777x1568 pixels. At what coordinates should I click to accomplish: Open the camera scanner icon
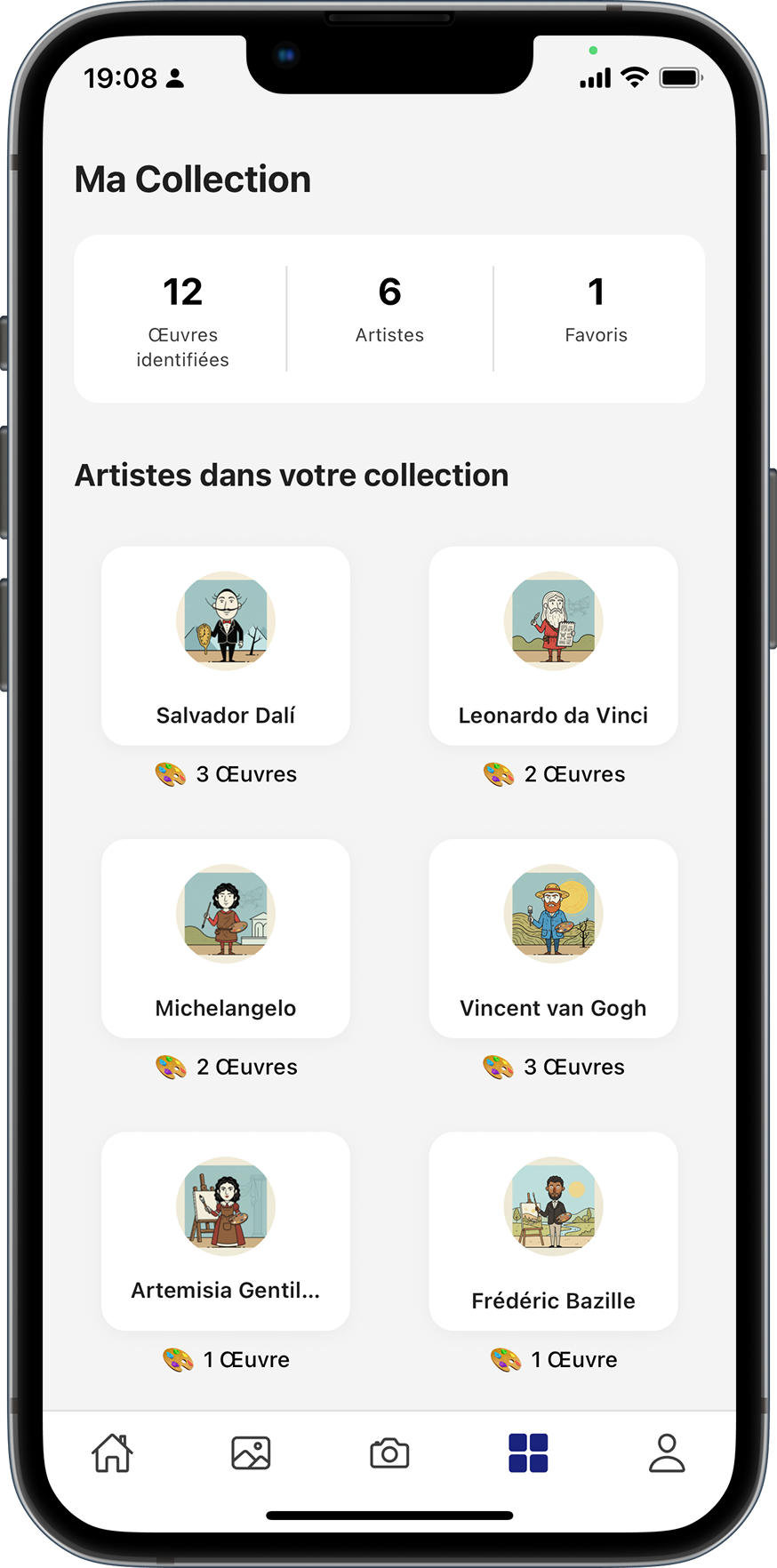click(389, 1452)
